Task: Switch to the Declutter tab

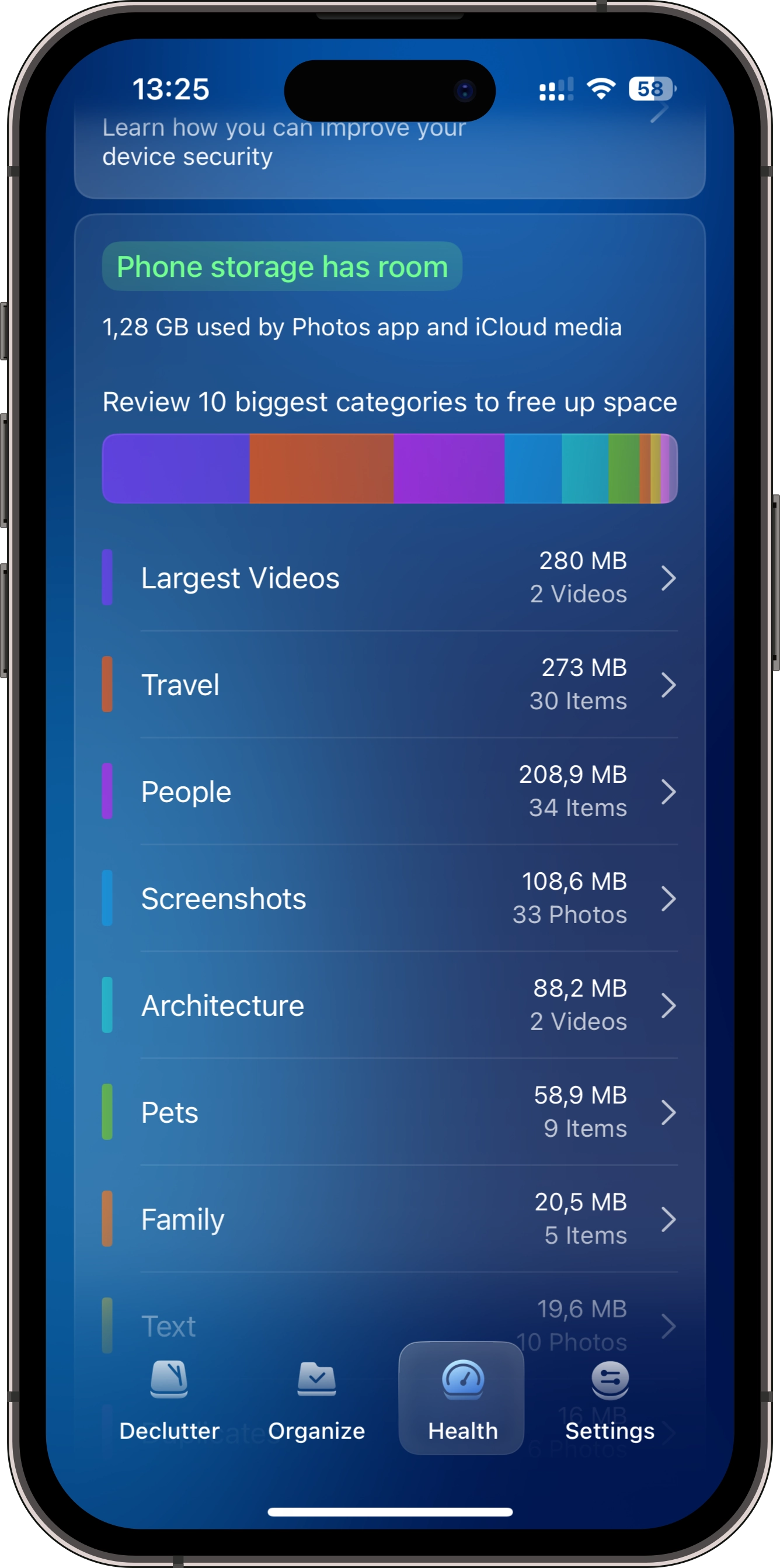Action: 169,1400
